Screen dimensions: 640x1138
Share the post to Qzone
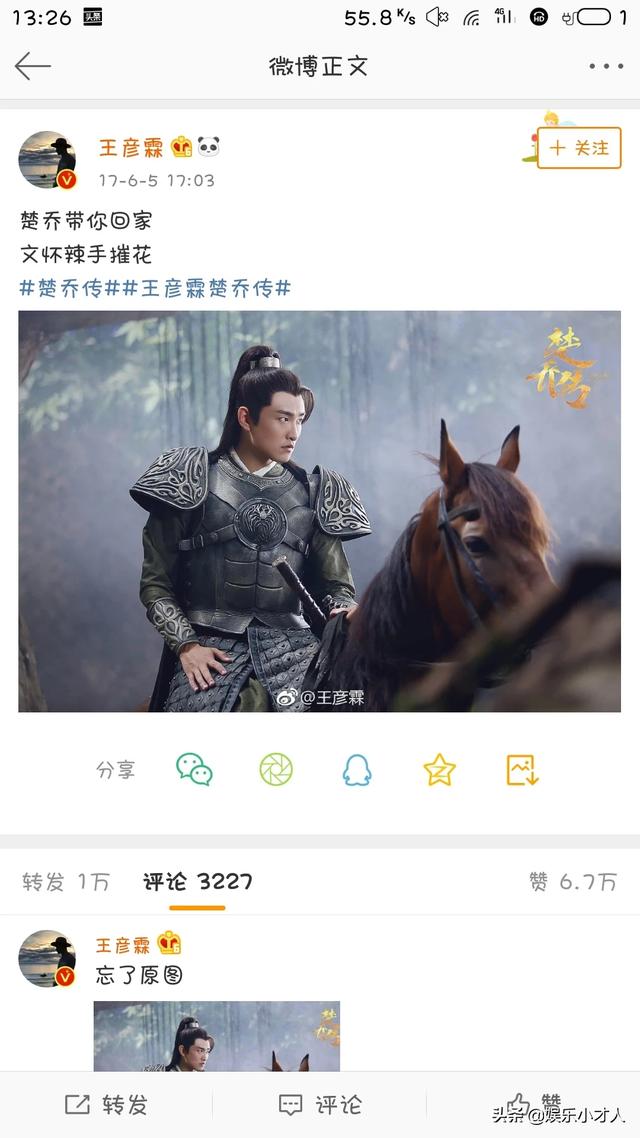point(439,769)
